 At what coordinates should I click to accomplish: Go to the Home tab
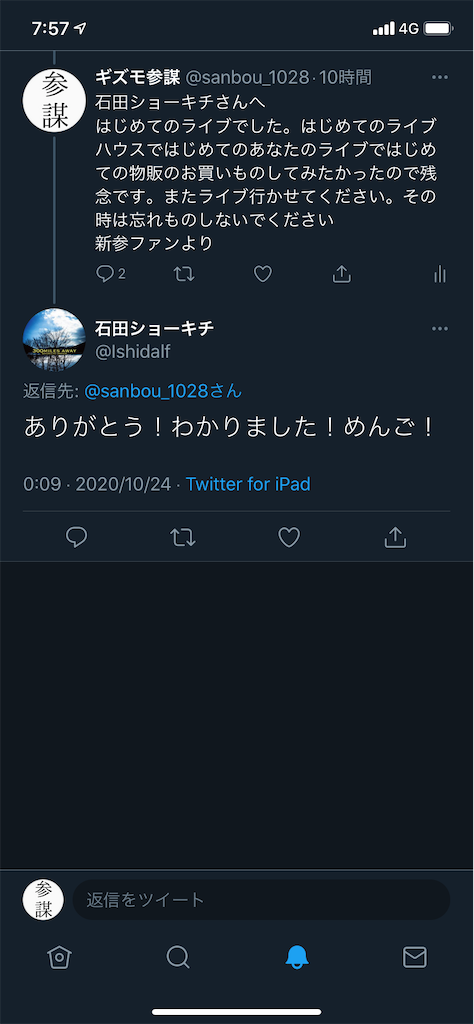pyautogui.click(x=59, y=957)
